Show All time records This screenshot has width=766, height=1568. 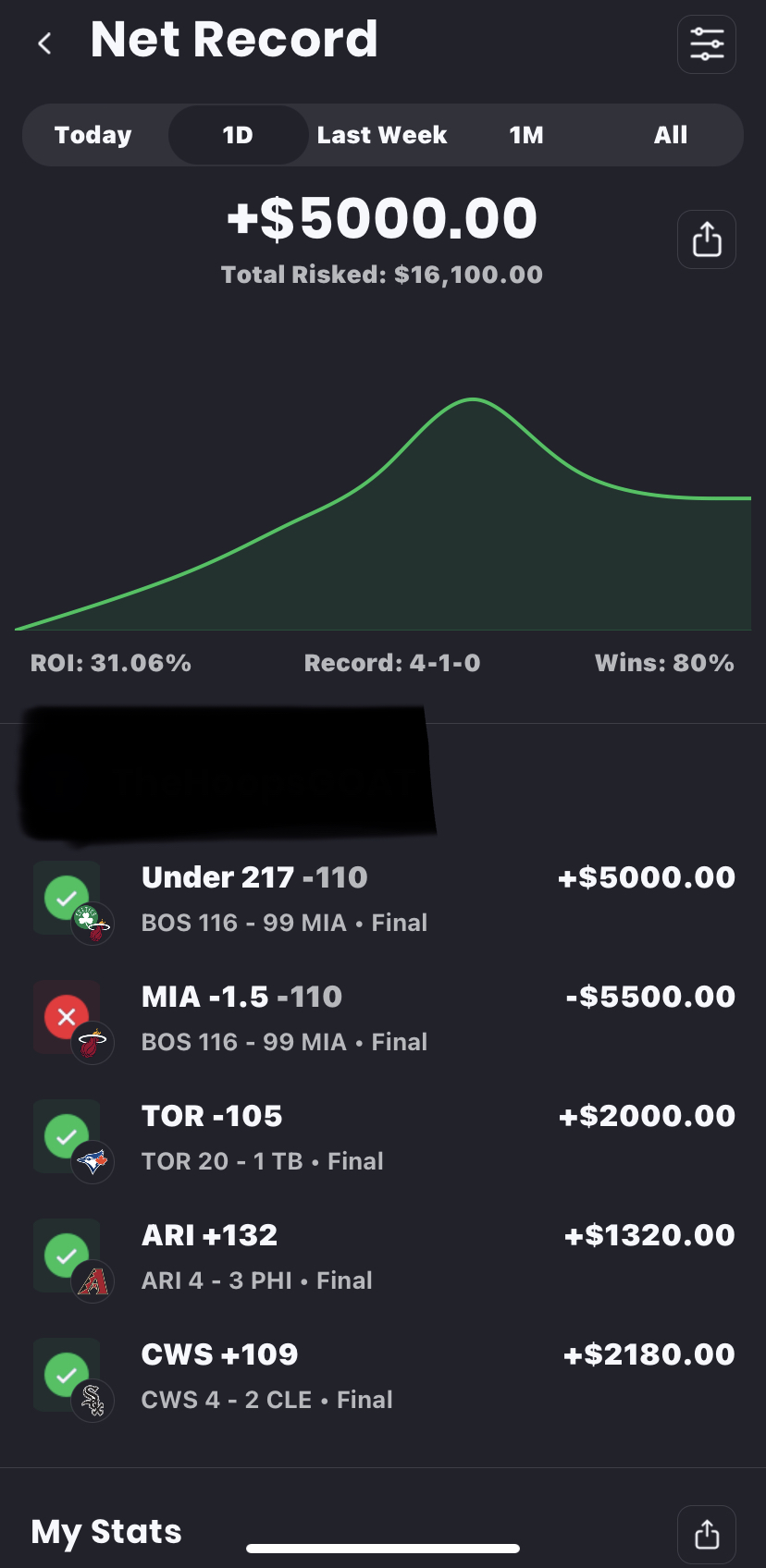coord(670,135)
